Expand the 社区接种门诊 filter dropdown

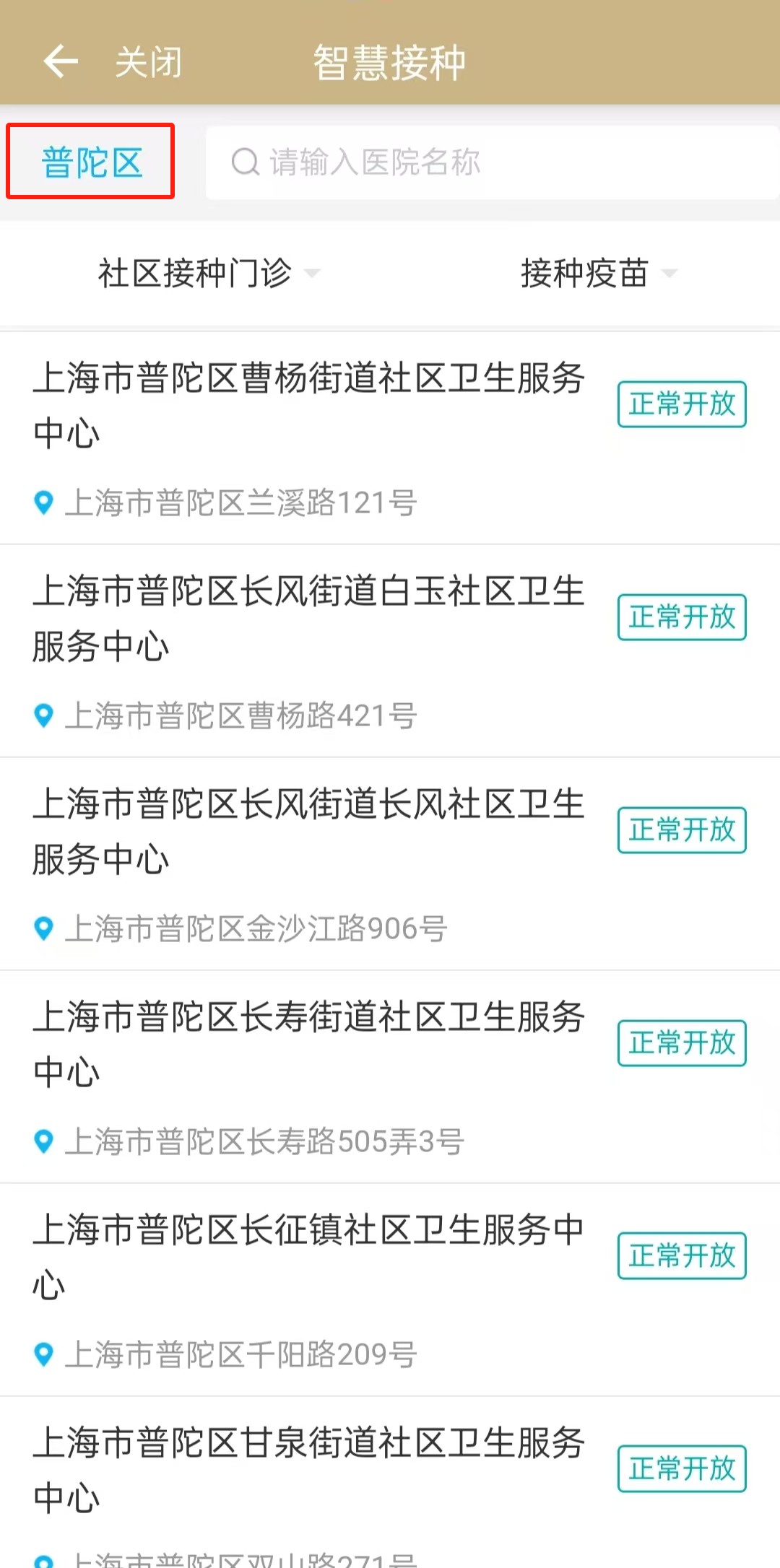click(208, 273)
